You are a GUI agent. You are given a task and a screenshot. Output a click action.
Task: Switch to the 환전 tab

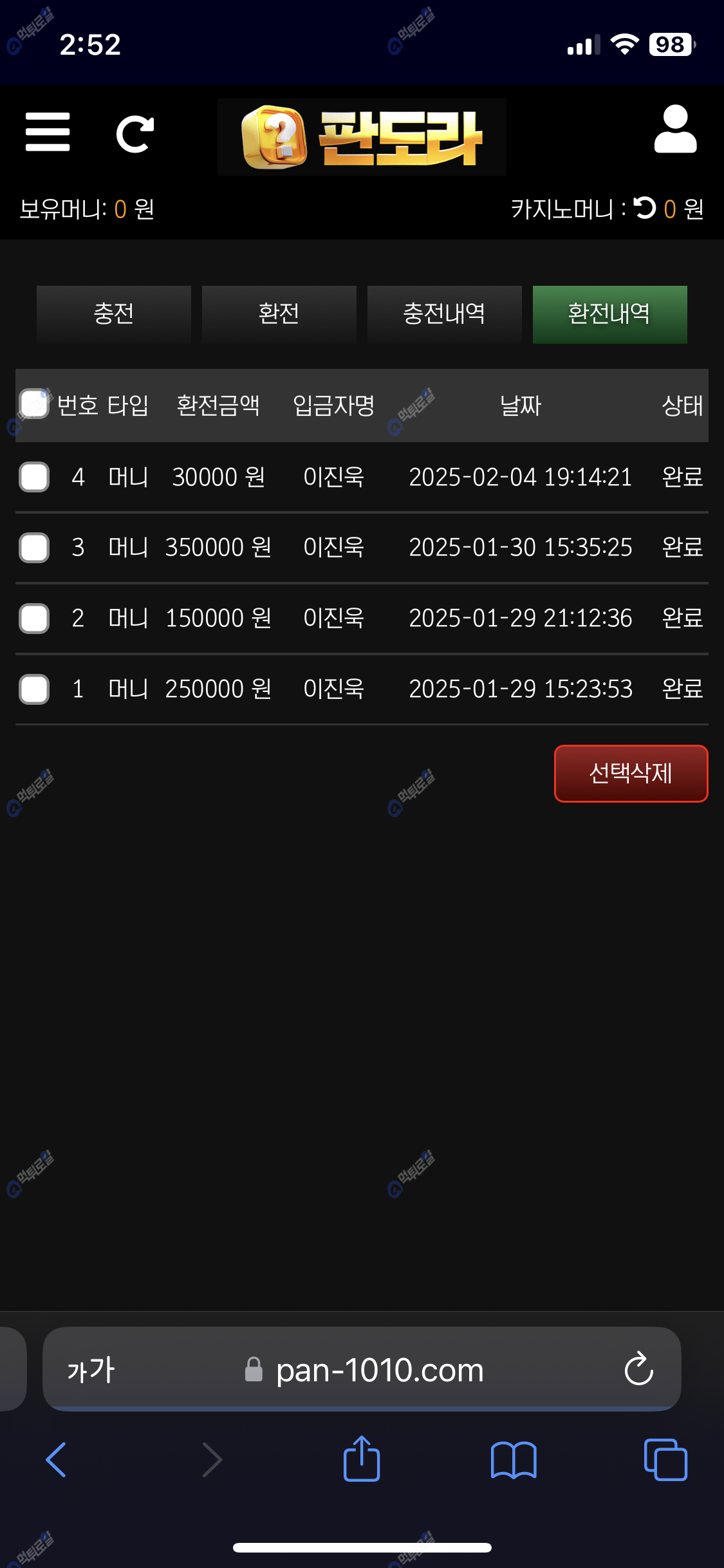(x=279, y=314)
